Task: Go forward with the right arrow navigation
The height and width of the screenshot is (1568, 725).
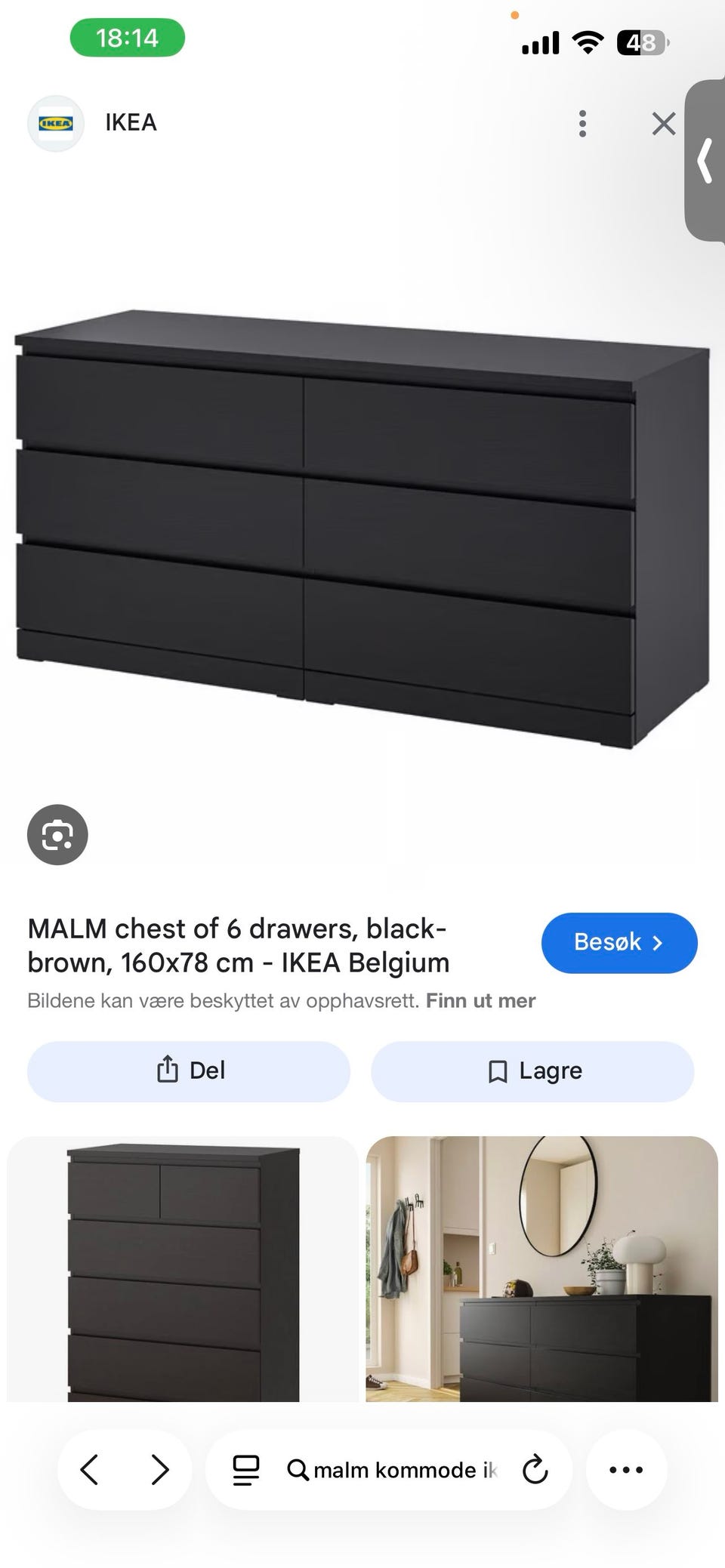Action: (160, 1469)
